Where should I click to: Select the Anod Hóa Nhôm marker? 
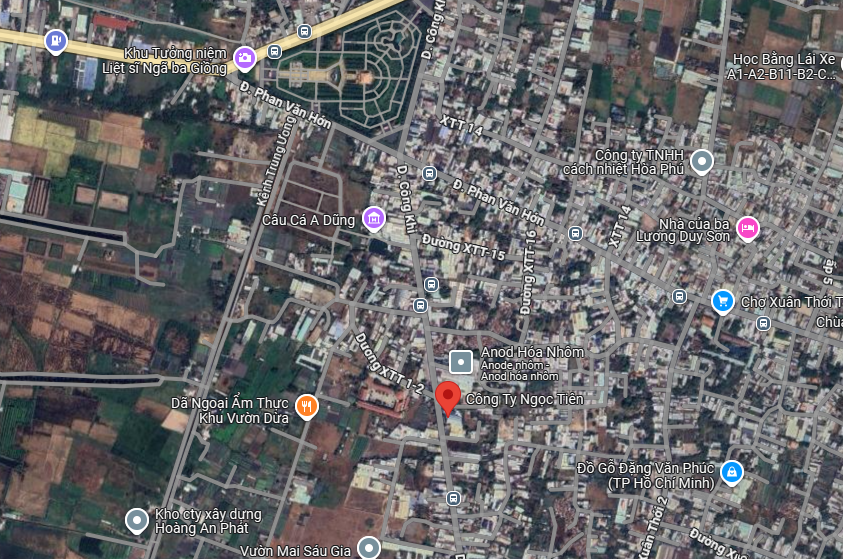coord(460,362)
